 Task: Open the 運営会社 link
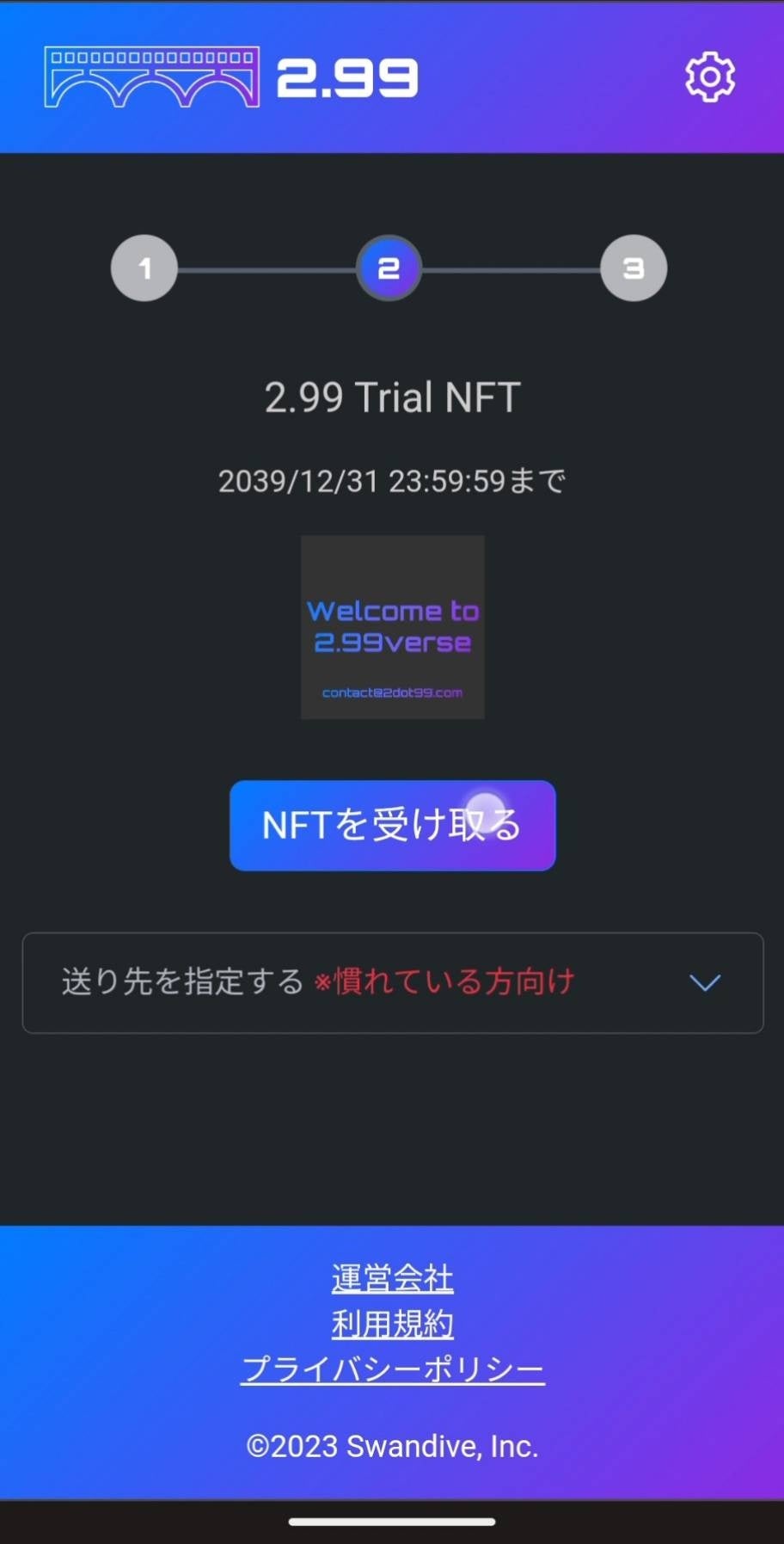point(392,1279)
